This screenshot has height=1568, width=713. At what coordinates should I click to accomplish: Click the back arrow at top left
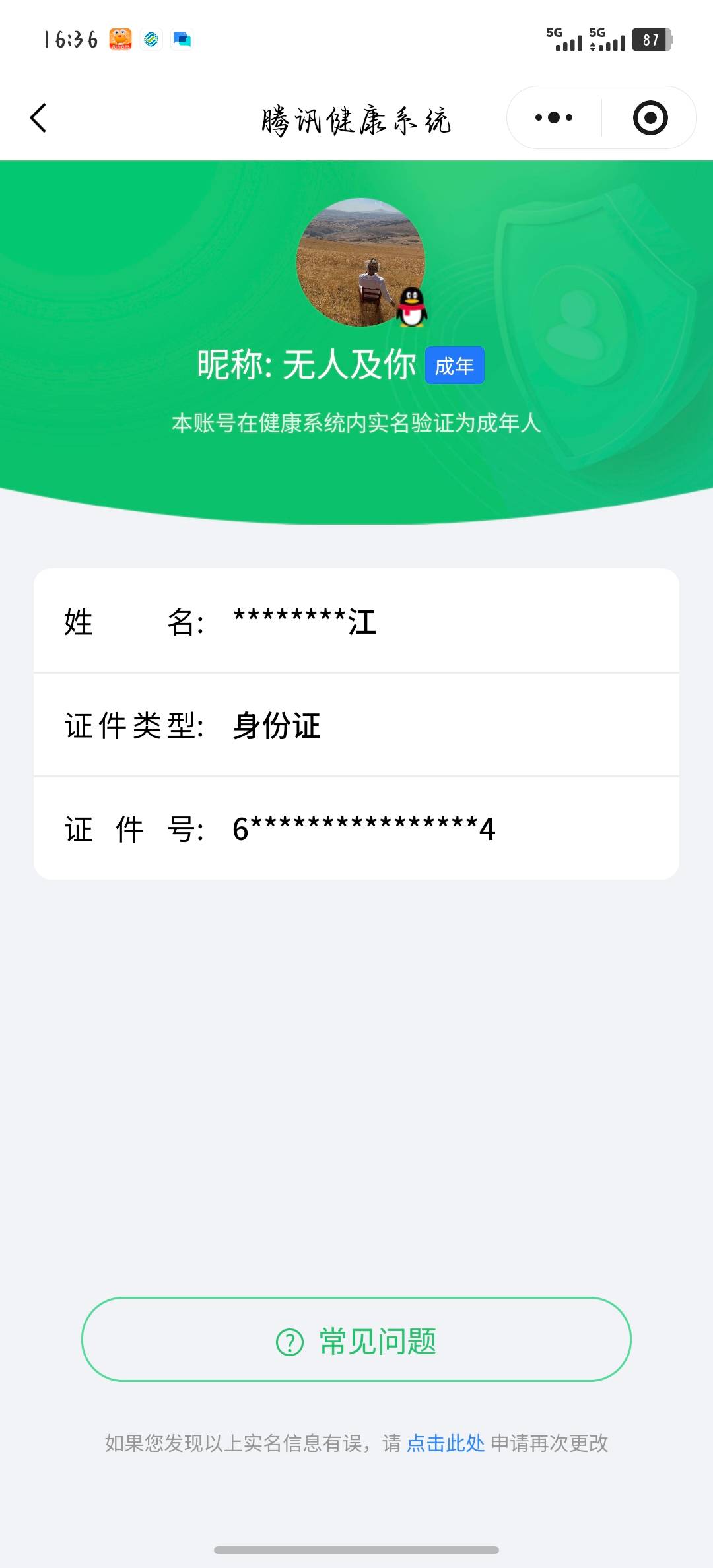point(38,118)
